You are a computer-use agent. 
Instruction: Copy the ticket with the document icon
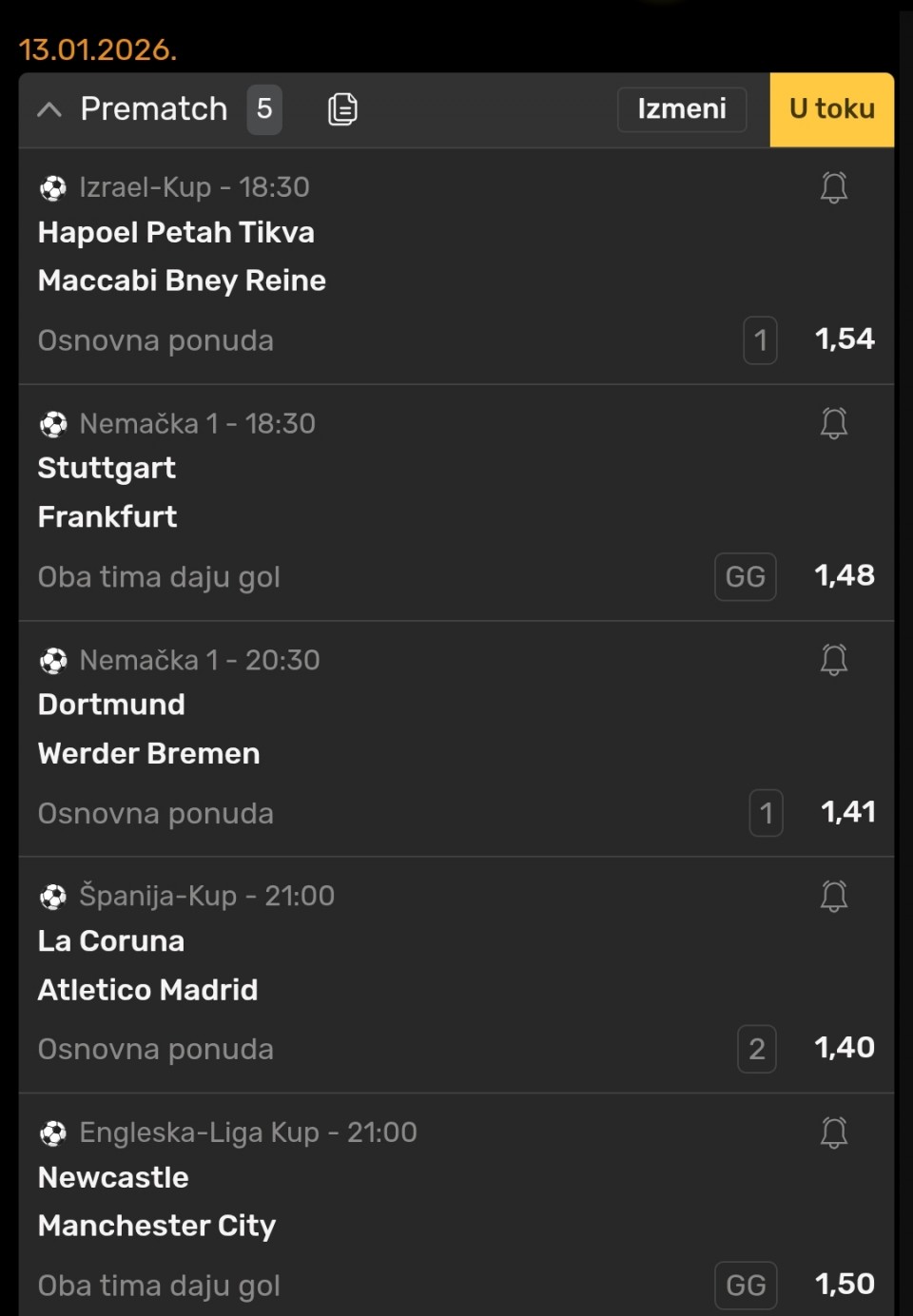click(342, 109)
